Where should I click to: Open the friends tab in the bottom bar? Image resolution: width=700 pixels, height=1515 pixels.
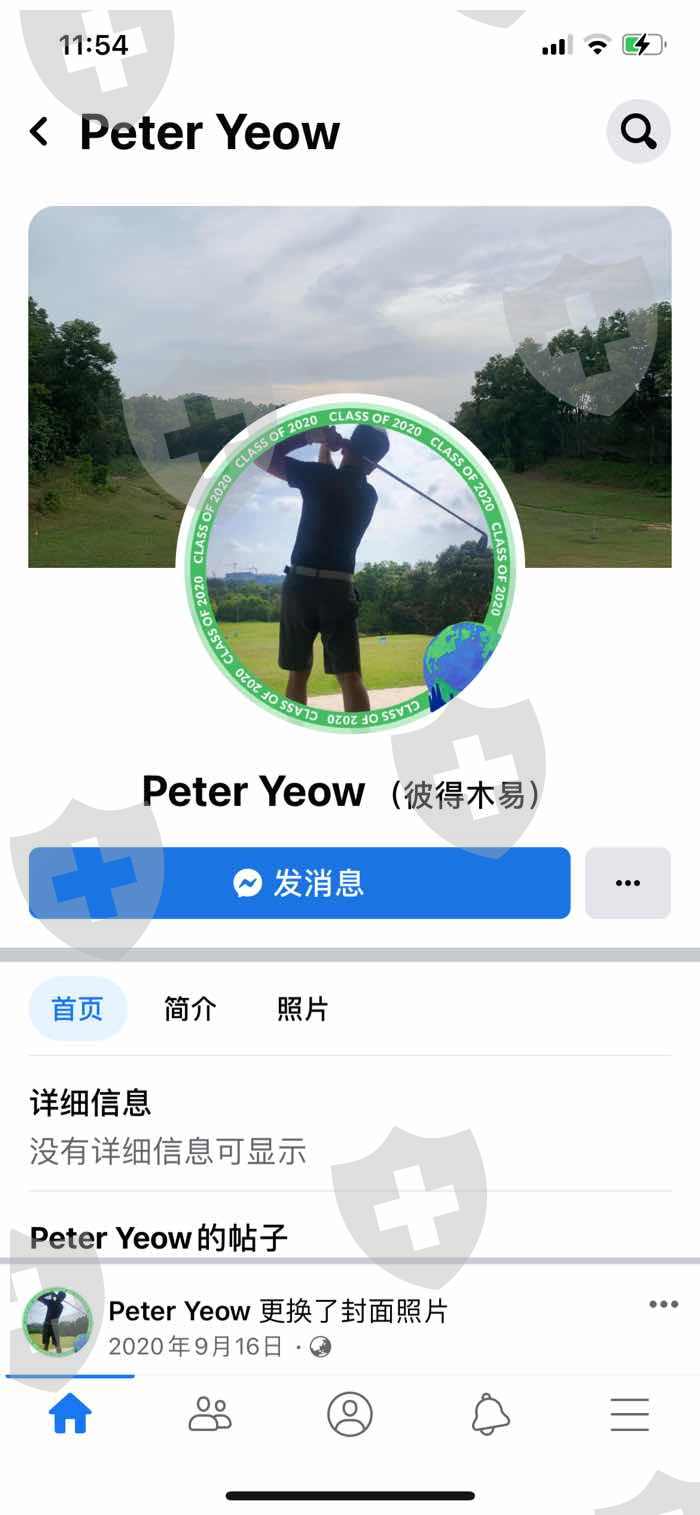coord(210,1414)
